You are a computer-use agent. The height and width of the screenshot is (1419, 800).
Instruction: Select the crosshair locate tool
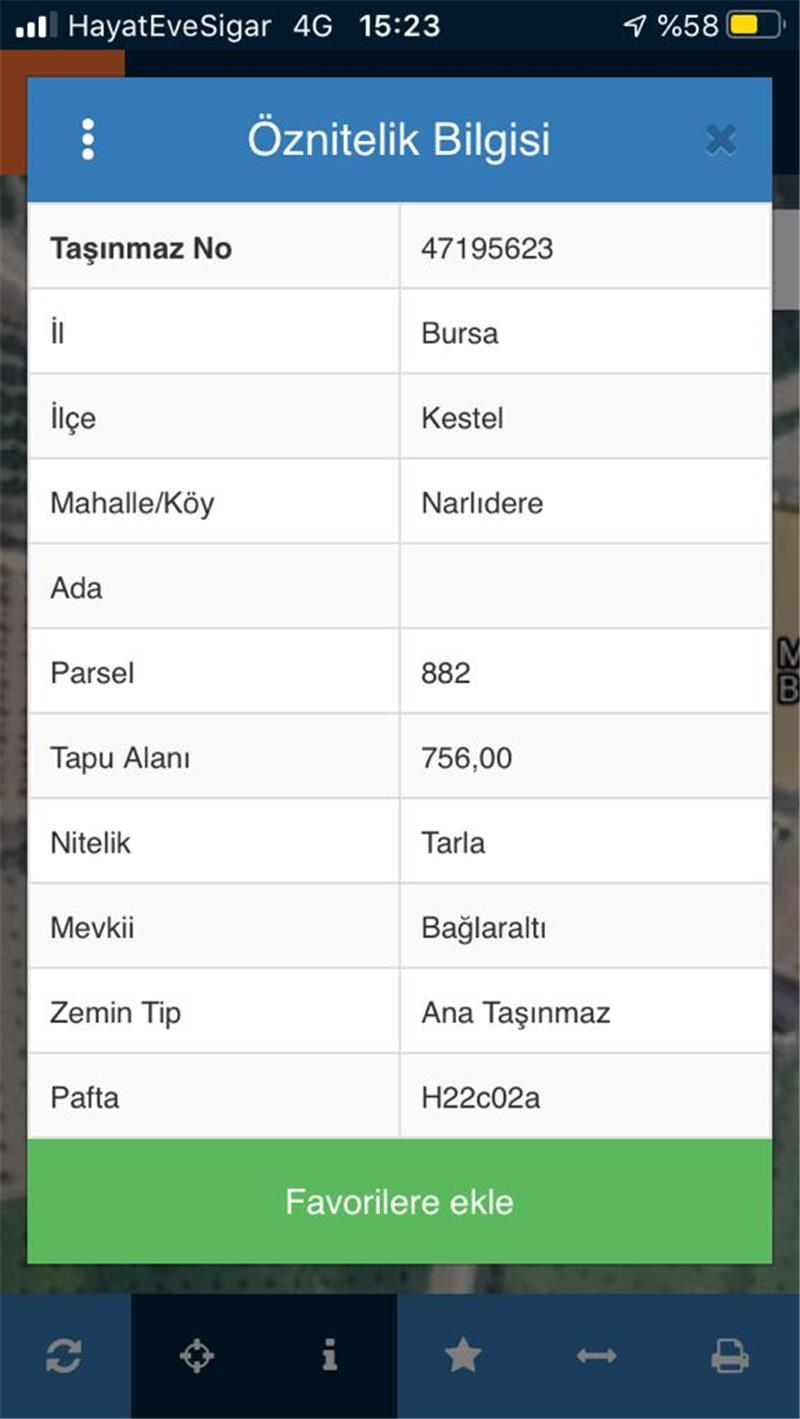(197, 1356)
